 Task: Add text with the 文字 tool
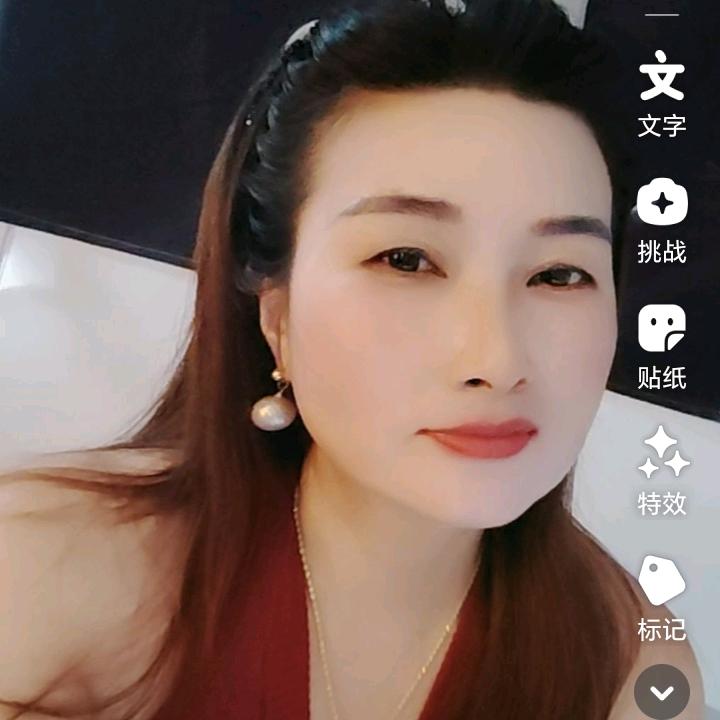pyautogui.click(x=662, y=92)
